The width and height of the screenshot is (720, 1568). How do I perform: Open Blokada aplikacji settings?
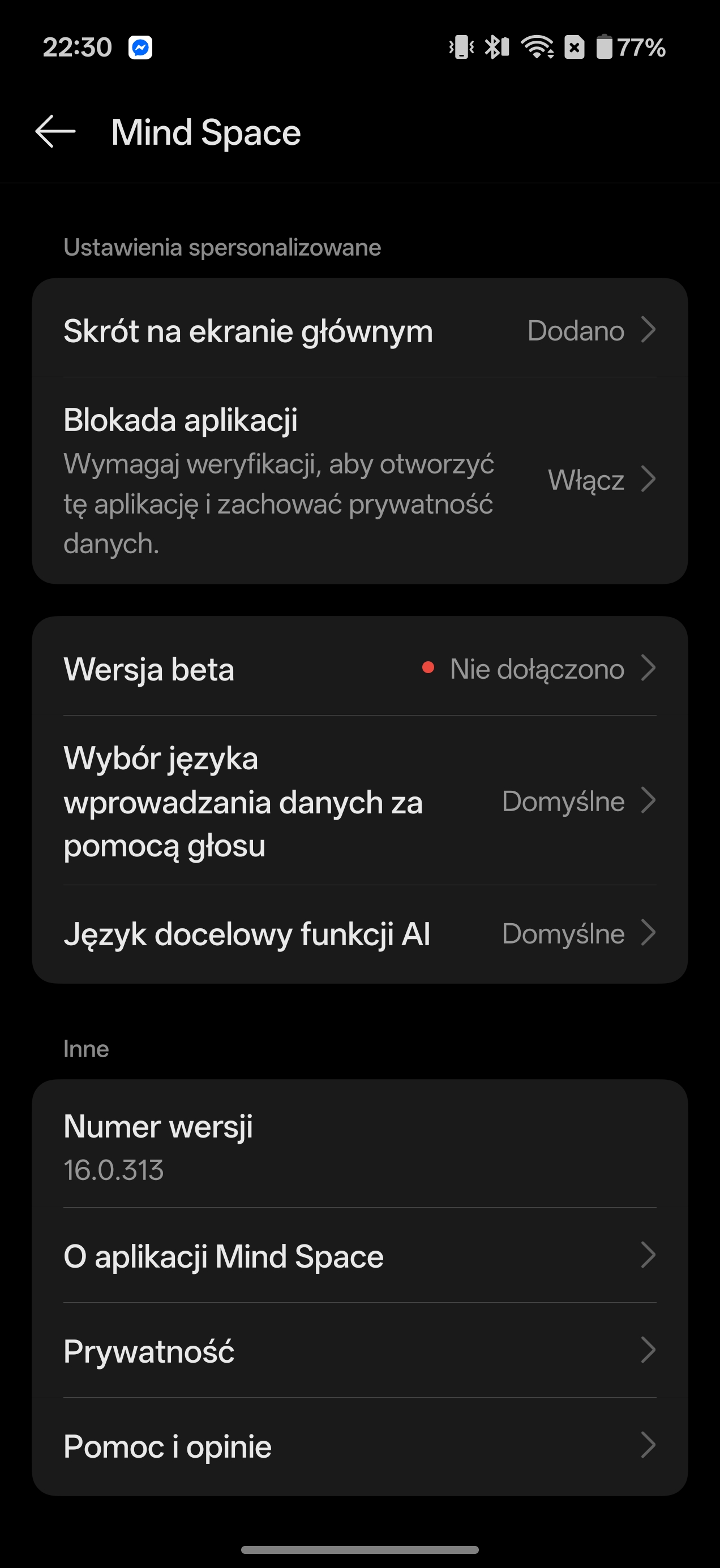pyautogui.click(x=359, y=480)
